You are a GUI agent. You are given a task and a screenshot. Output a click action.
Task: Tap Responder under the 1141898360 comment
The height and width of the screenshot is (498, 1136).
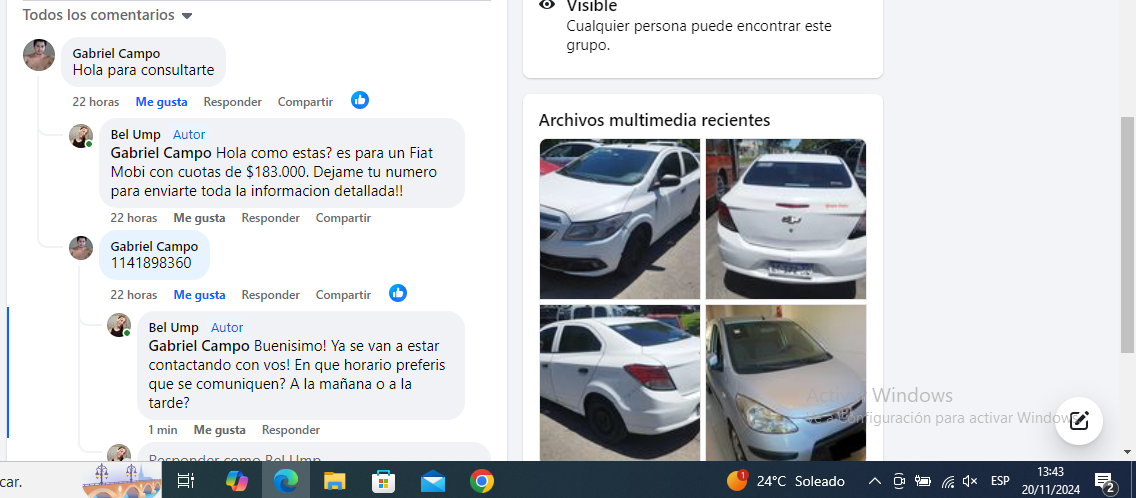click(x=270, y=295)
